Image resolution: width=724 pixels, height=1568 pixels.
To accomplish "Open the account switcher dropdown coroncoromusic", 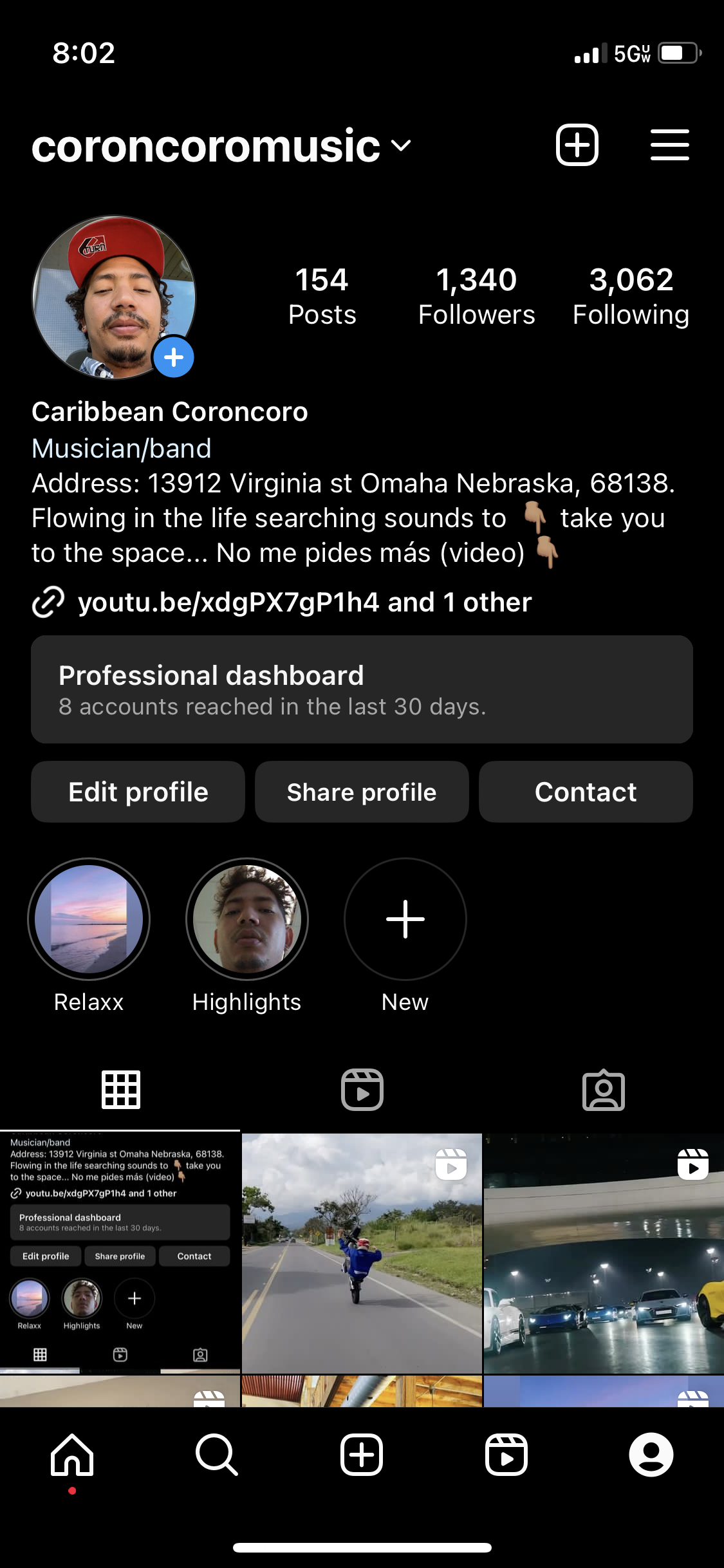I will [221, 146].
